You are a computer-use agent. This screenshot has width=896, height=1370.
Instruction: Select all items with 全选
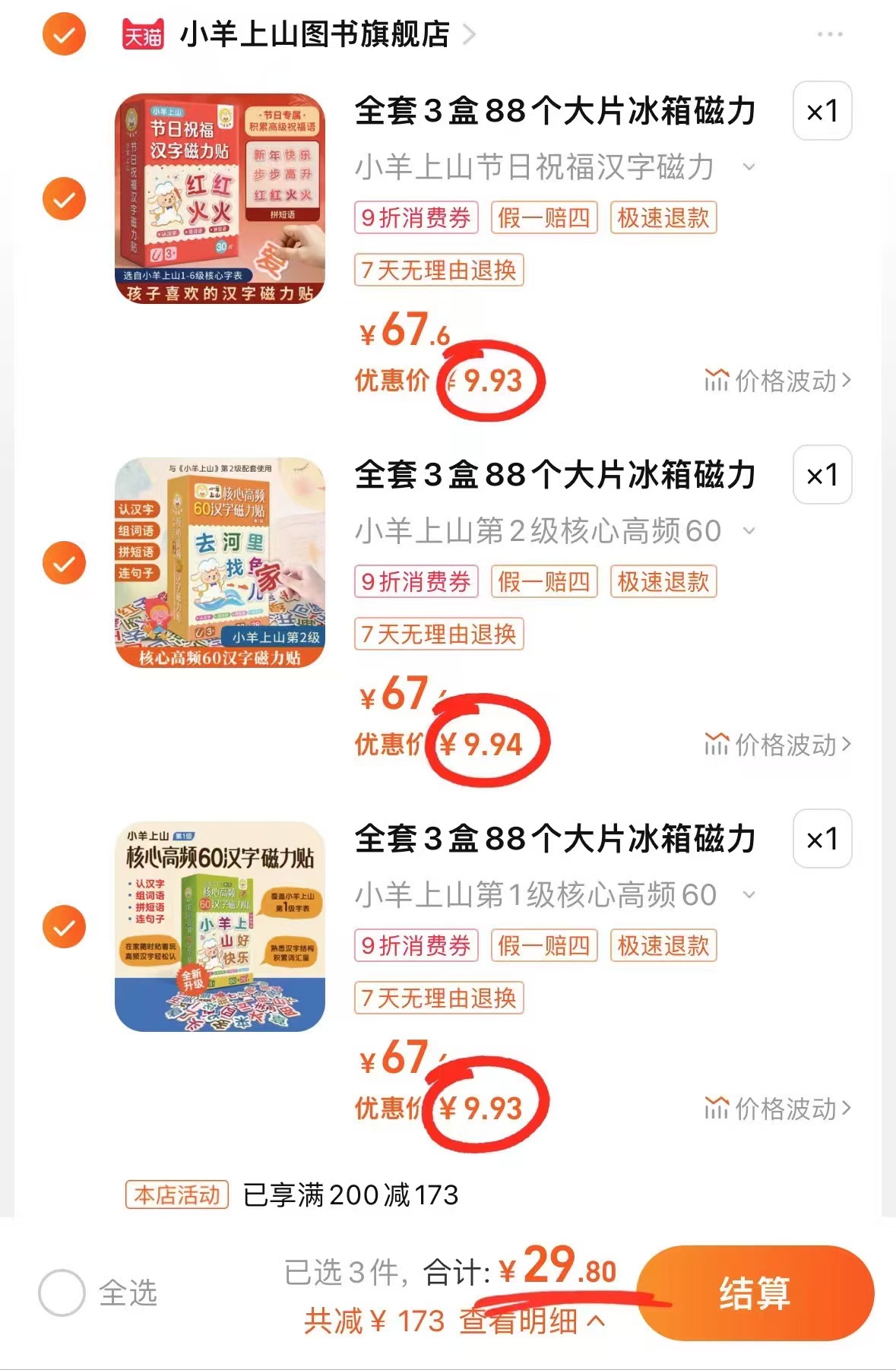62,1292
